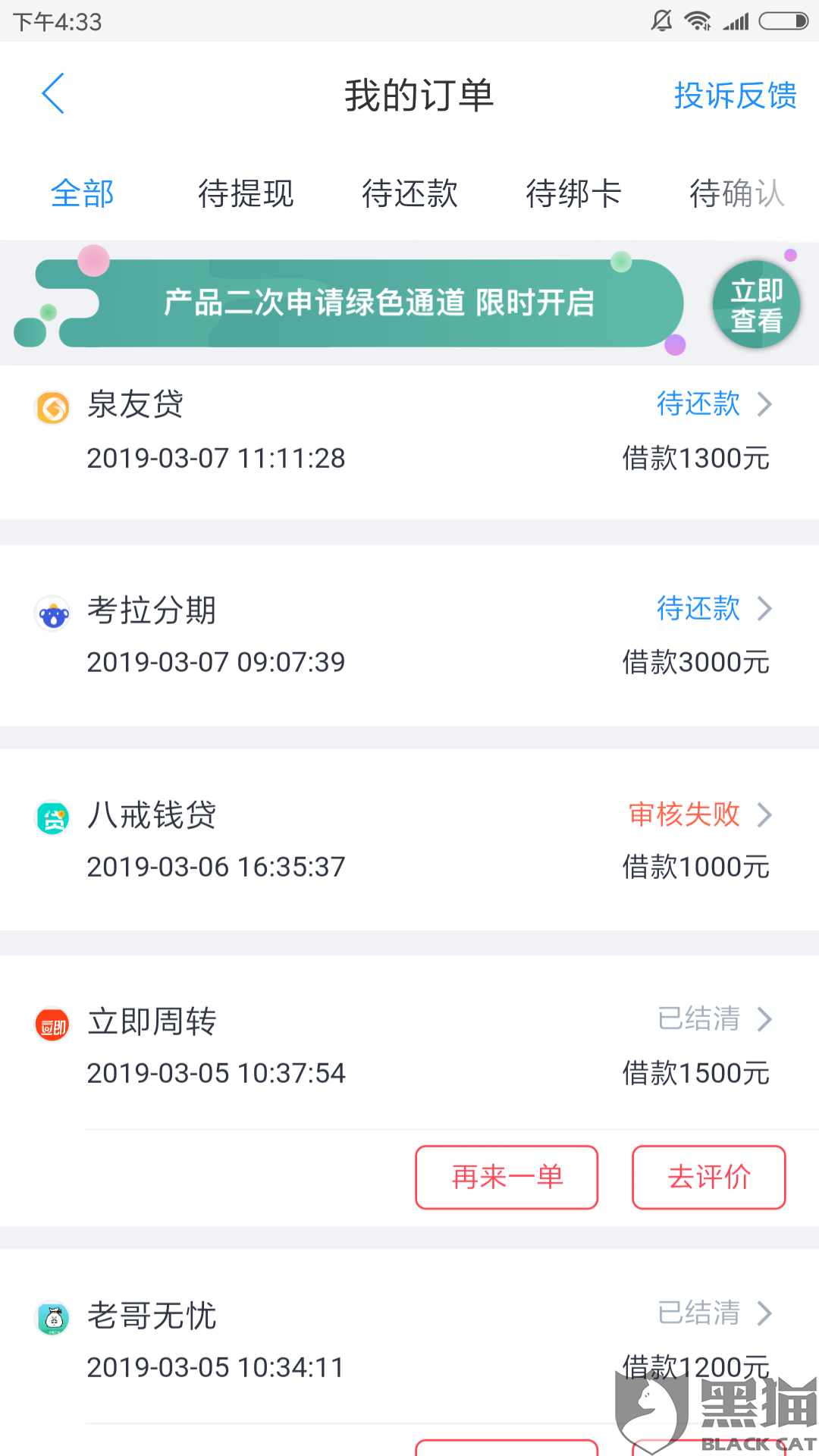819x1456 pixels.
Task: Go back from 我的订单 page
Action: pyautogui.click(x=53, y=94)
